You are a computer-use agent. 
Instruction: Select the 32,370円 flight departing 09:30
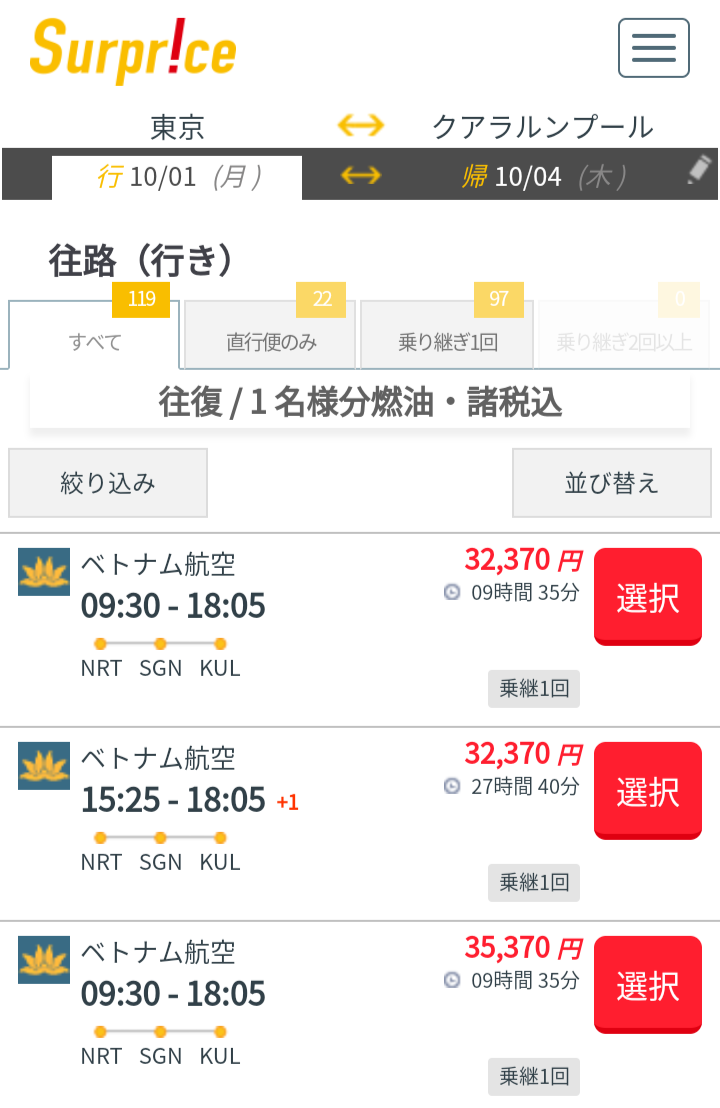point(647,598)
